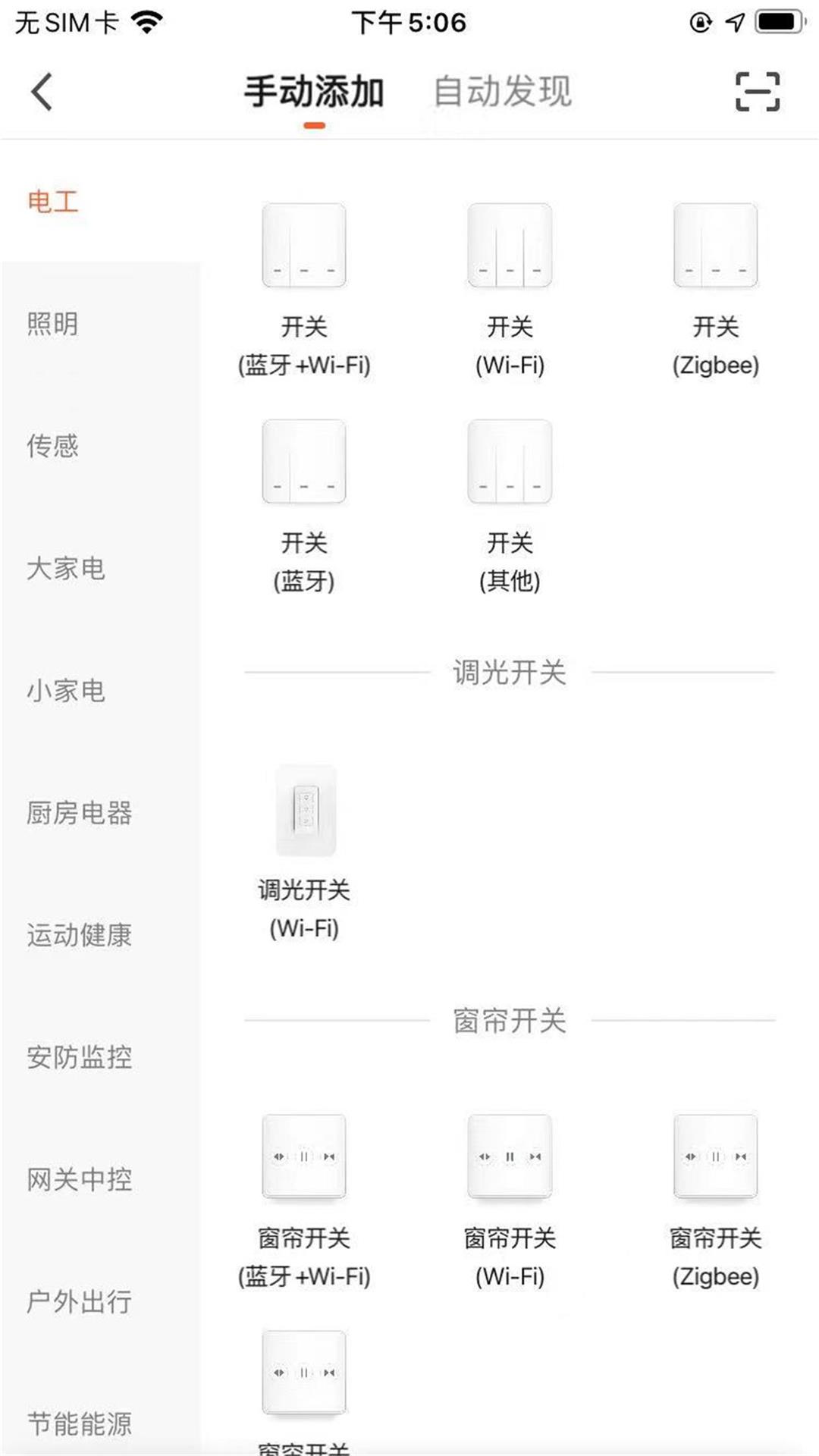819x1456 pixels.
Task: Select the 运动健康 category
Action: point(79,934)
